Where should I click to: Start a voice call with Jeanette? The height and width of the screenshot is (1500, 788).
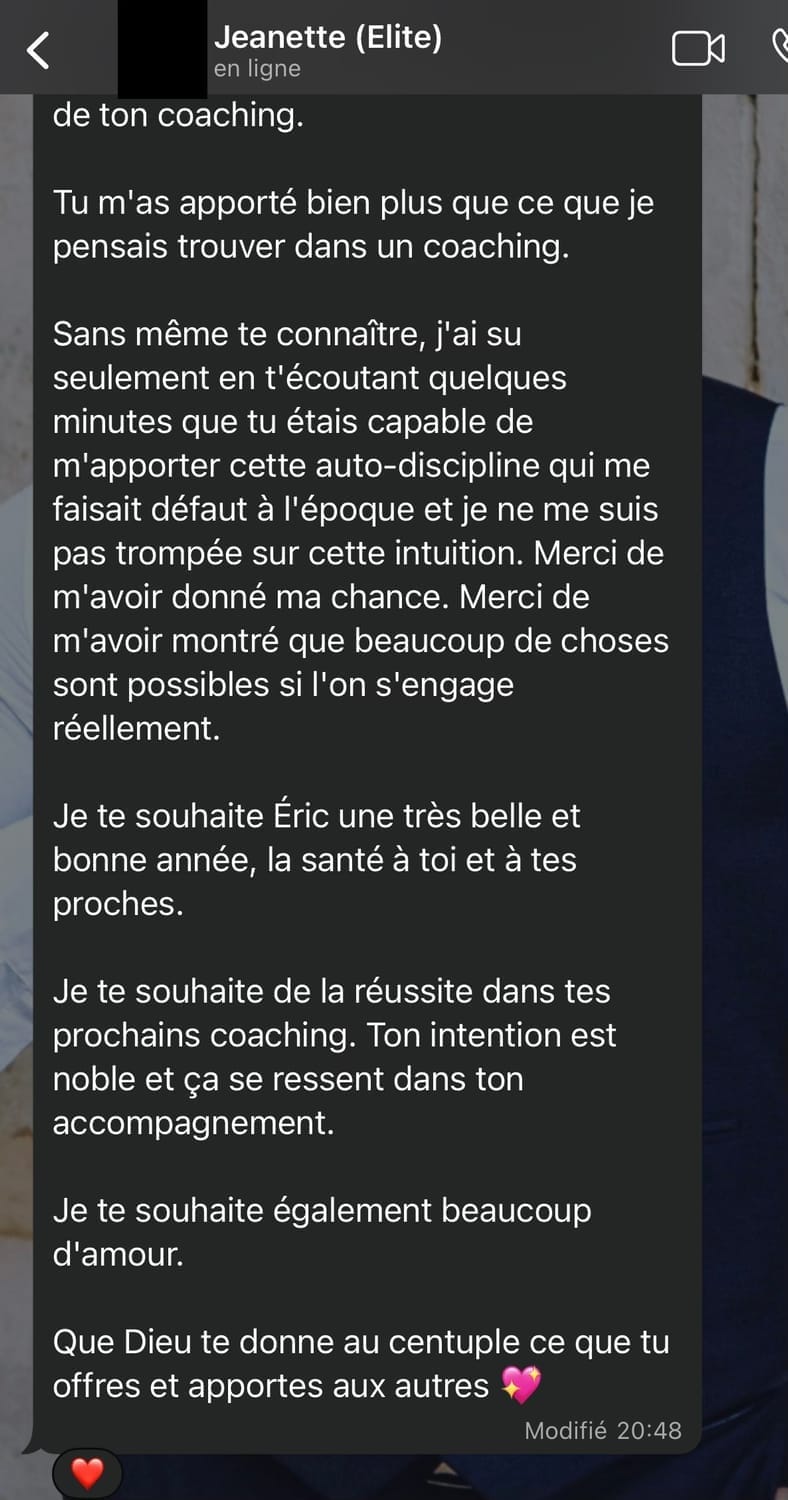[x=780, y=48]
